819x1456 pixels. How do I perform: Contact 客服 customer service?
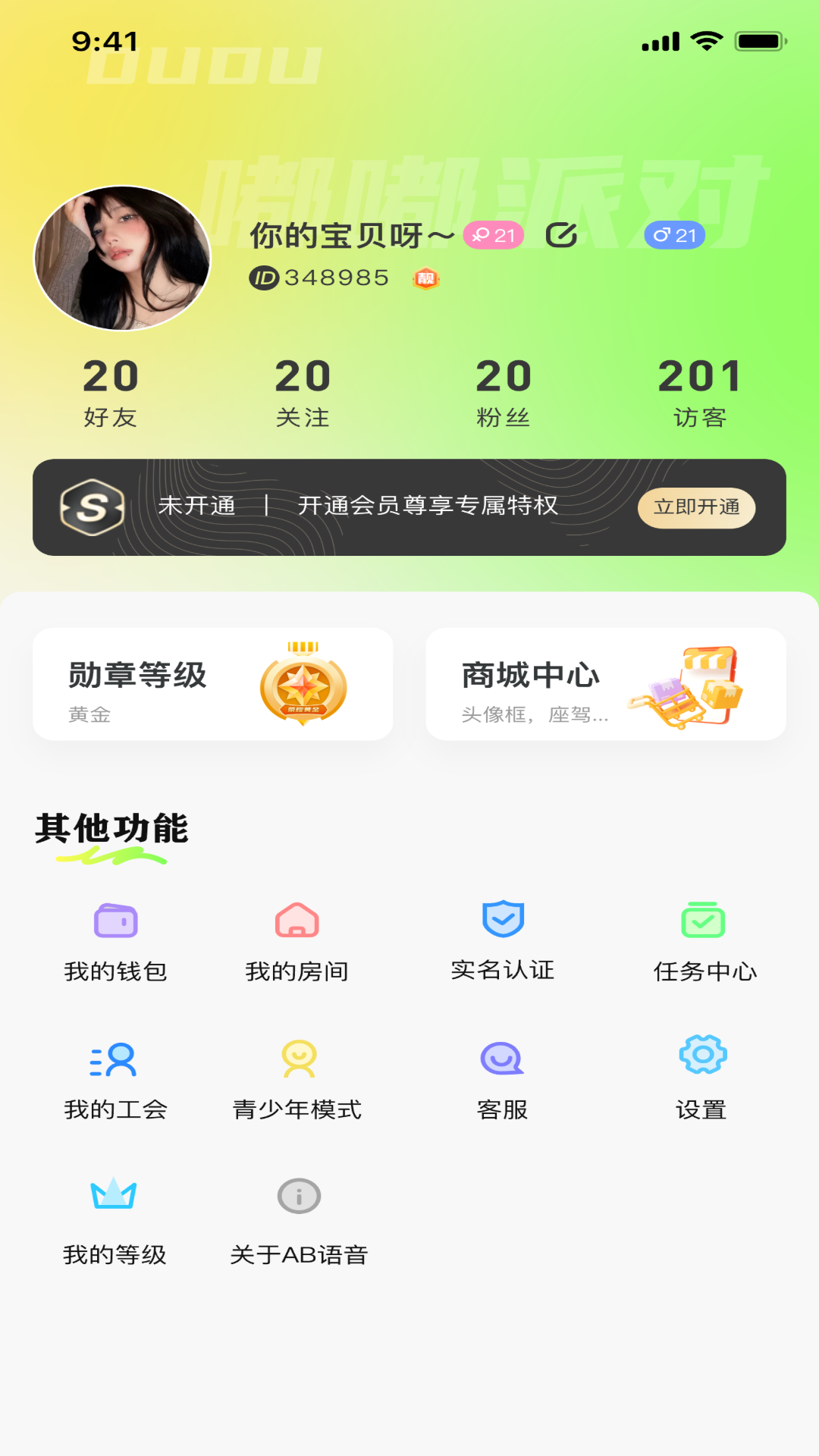click(502, 1080)
